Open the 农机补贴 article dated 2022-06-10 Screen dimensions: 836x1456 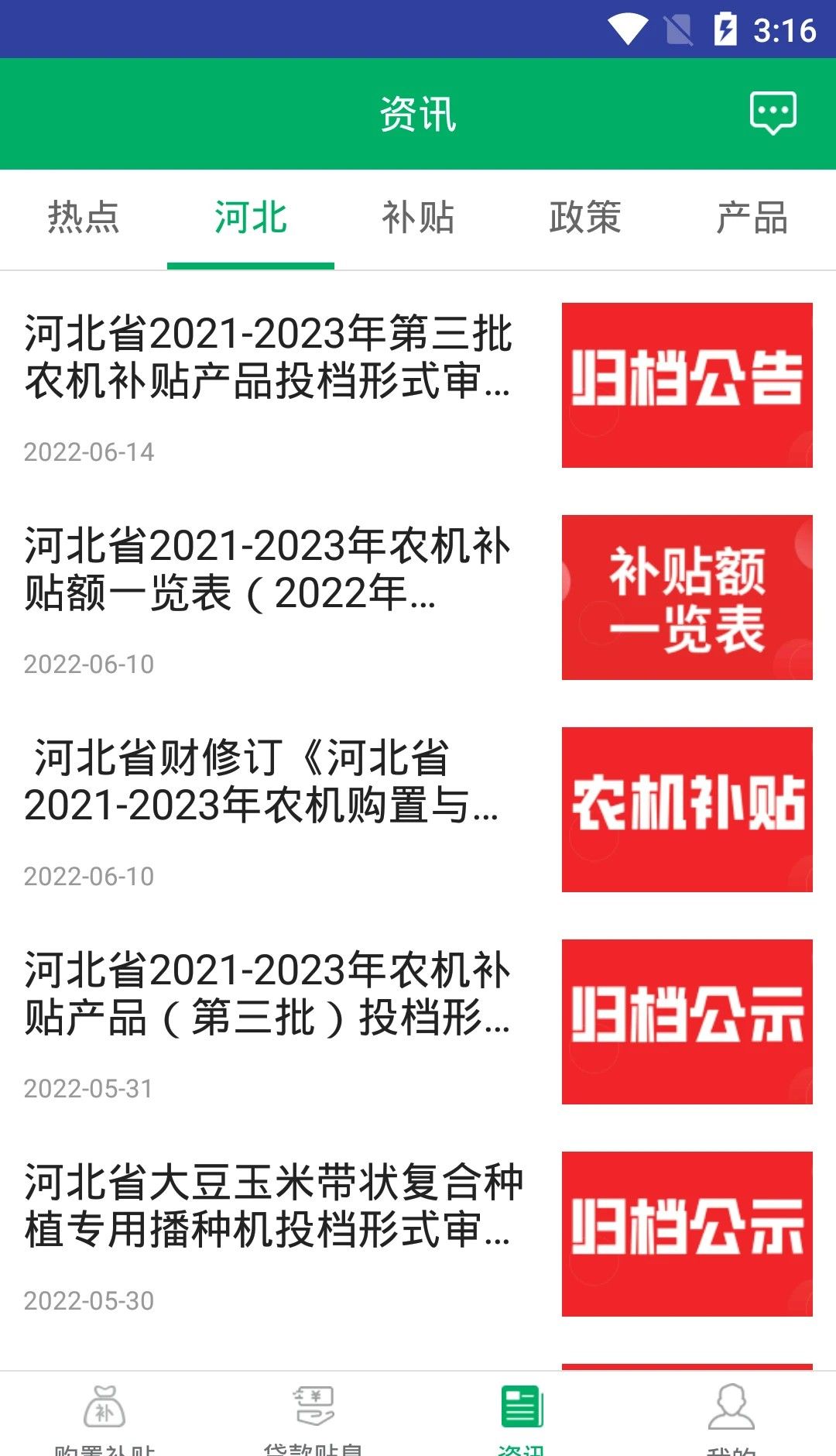271,798
